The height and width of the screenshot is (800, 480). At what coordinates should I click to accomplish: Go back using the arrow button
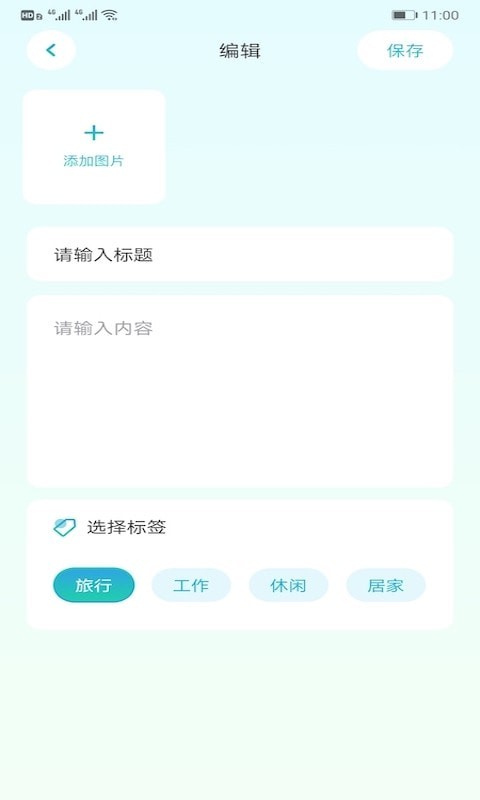[x=51, y=50]
